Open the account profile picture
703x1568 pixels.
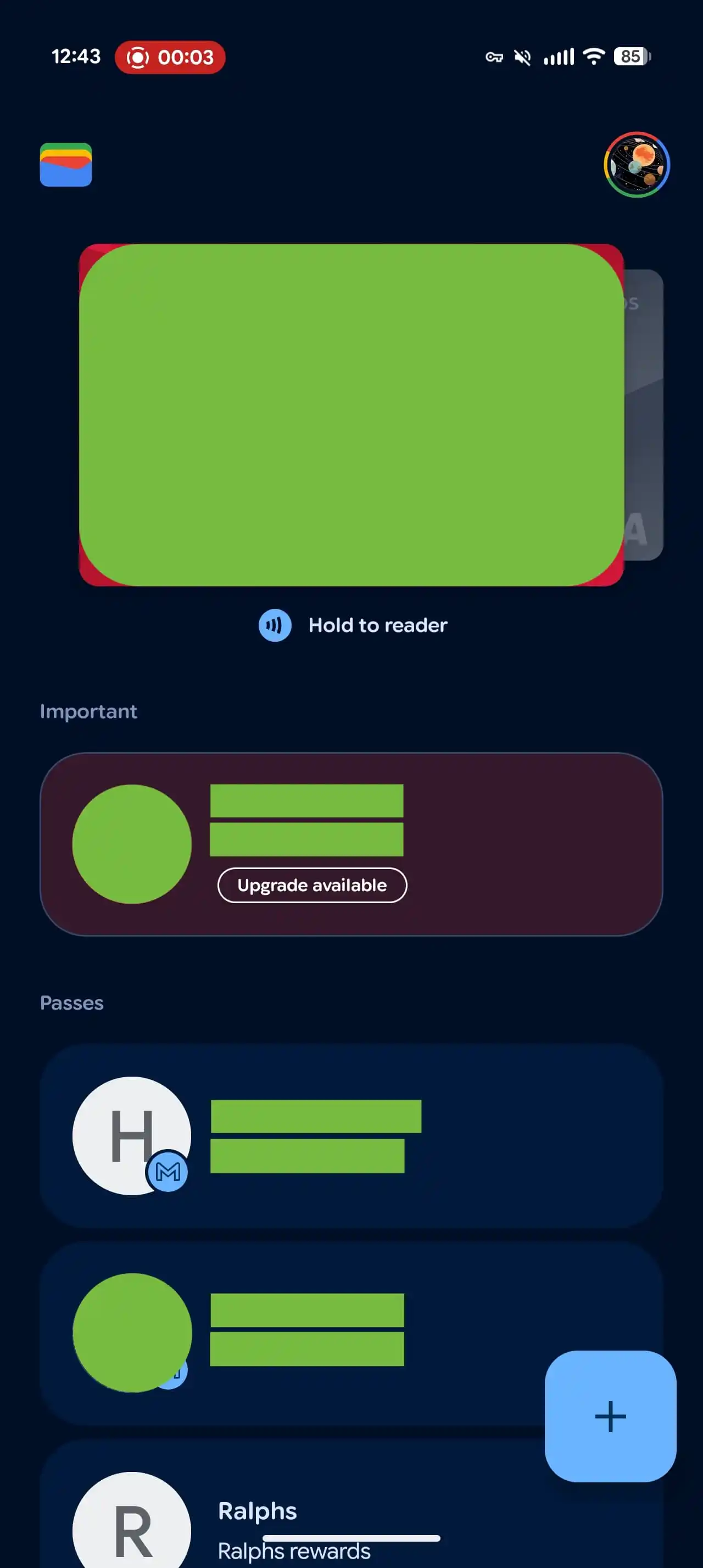pyautogui.click(x=636, y=165)
